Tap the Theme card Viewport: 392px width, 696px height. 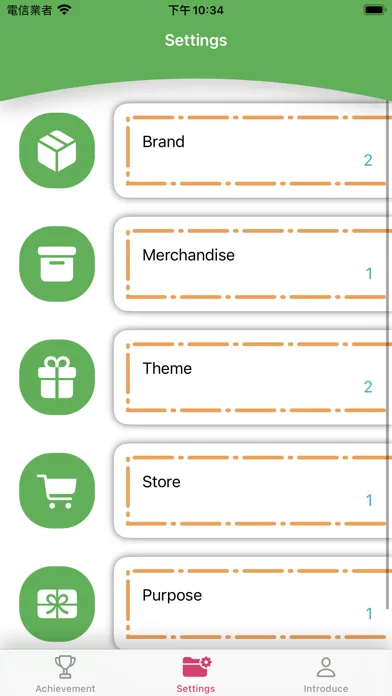pyautogui.click(x=253, y=377)
